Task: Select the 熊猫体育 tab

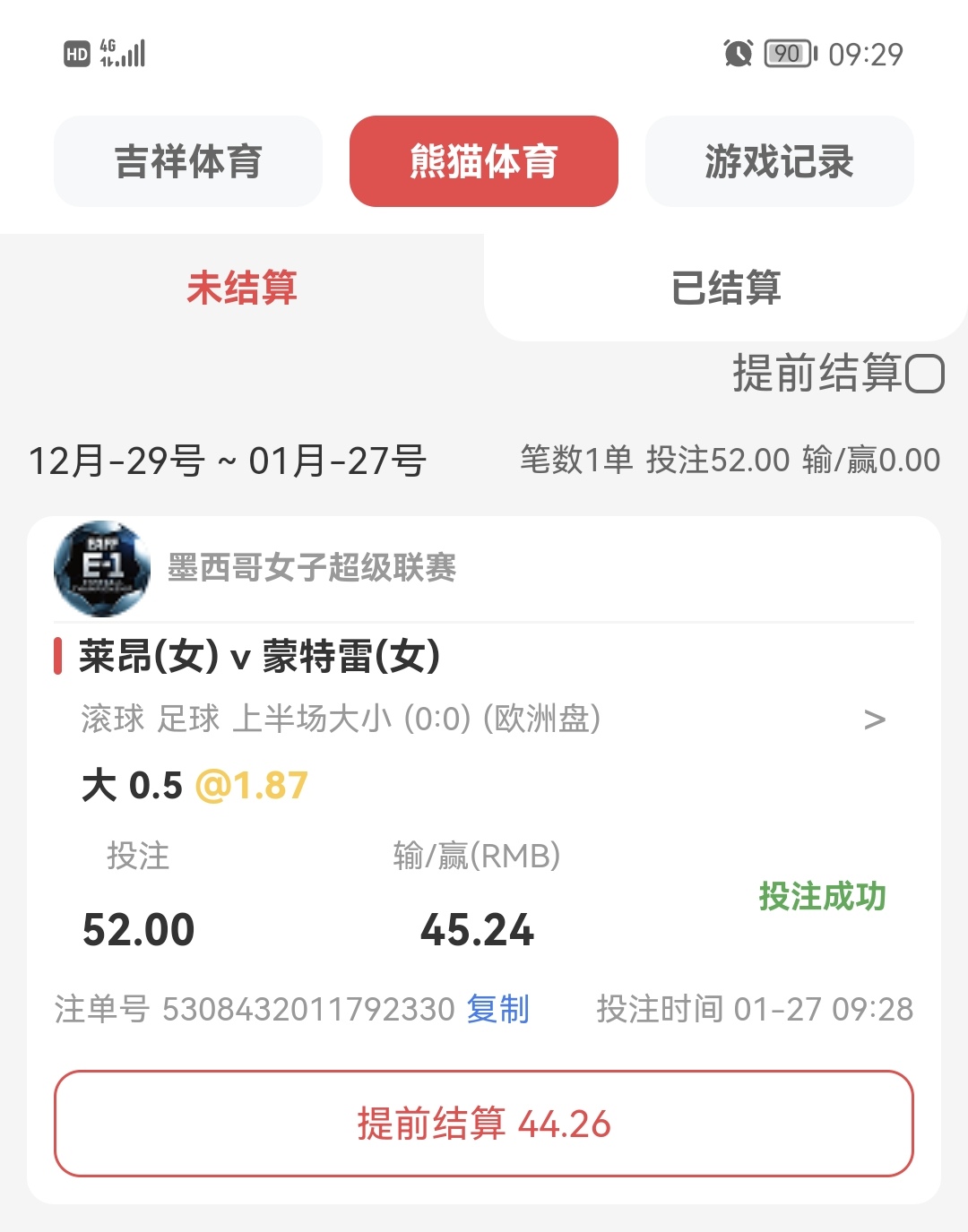Action: [484, 161]
